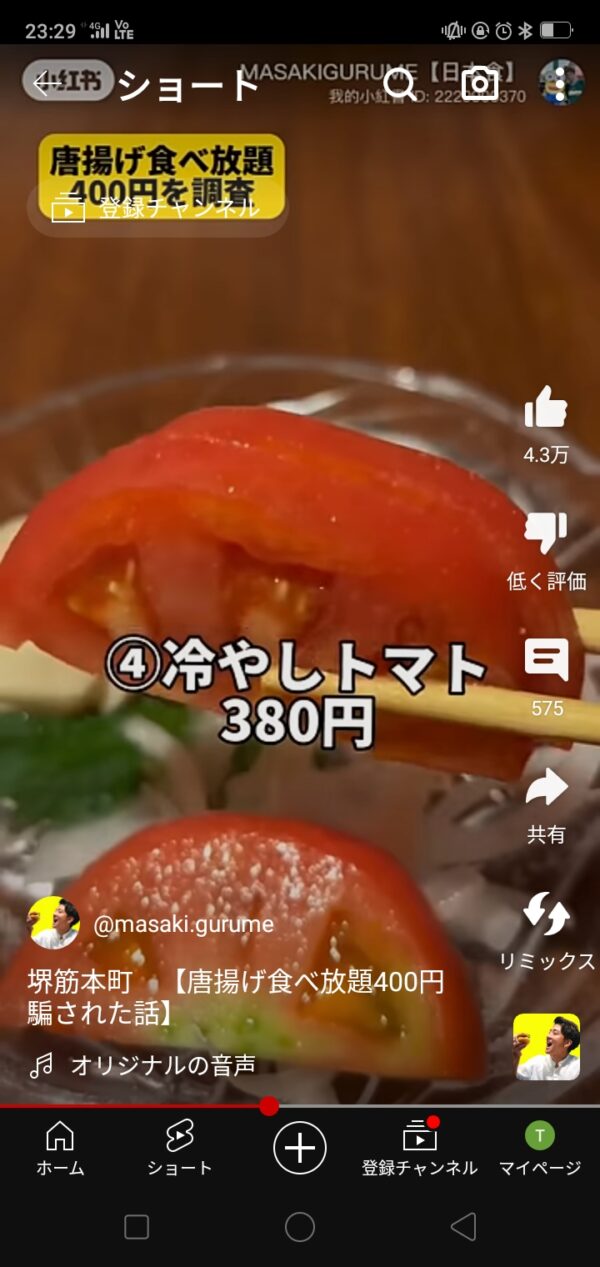This screenshot has height=1267, width=600.
Task: Open the camera to create a Short
Action: pyautogui.click(x=480, y=84)
